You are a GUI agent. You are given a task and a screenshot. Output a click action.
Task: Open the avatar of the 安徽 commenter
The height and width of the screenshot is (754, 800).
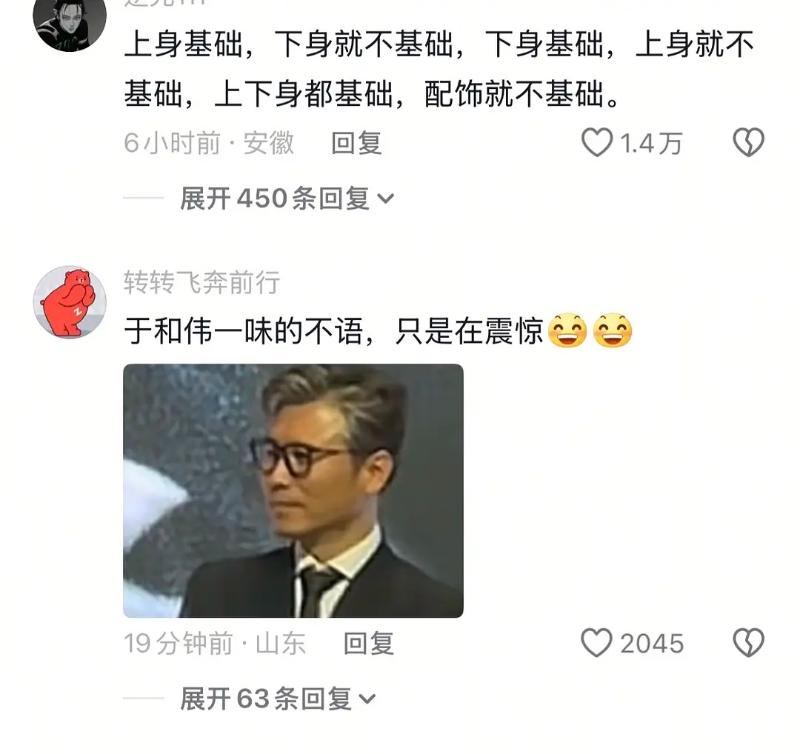pyautogui.click(x=70, y=20)
